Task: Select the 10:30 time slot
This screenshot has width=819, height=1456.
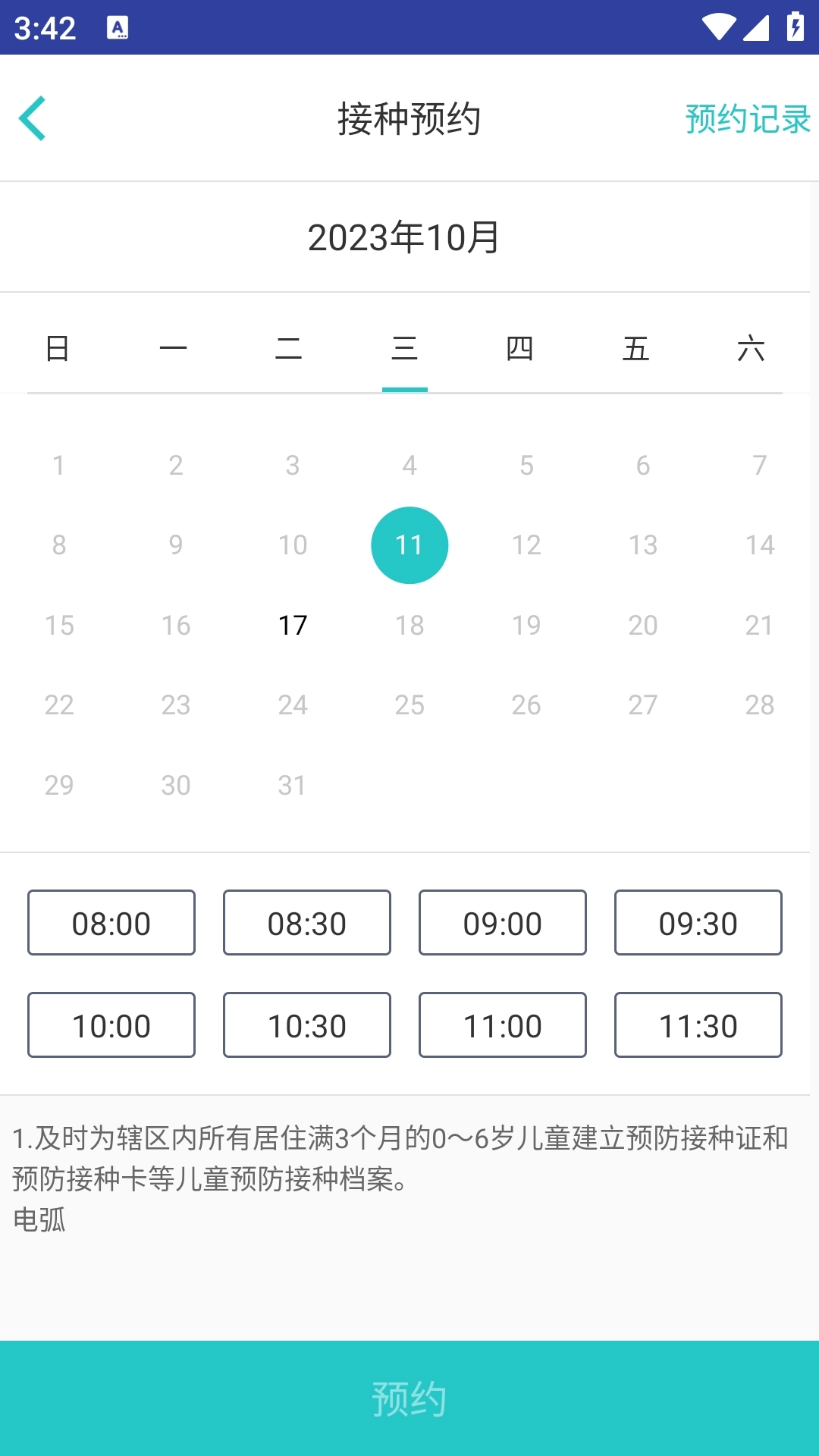Action: pyautogui.click(x=307, y=1025)
